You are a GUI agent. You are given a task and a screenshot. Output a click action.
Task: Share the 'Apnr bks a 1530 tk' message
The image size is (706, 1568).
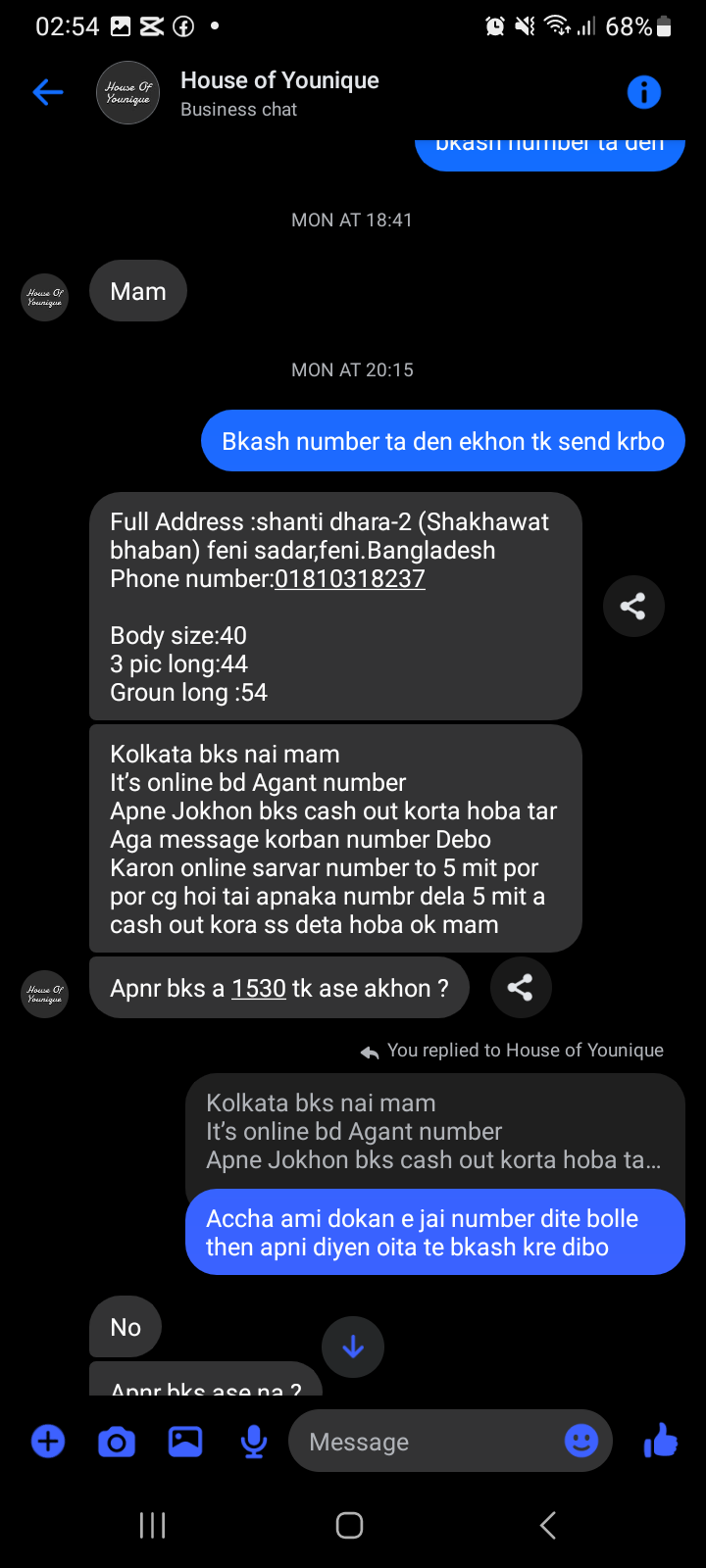(520, 988)
